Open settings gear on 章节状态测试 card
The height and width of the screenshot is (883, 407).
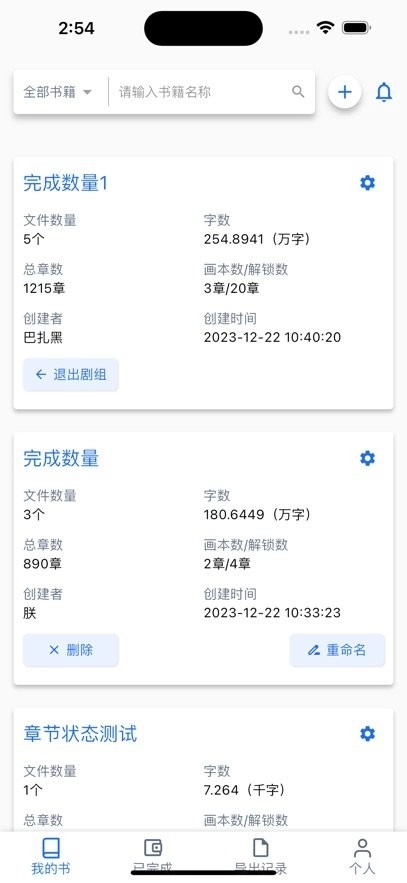coord(368,734)
